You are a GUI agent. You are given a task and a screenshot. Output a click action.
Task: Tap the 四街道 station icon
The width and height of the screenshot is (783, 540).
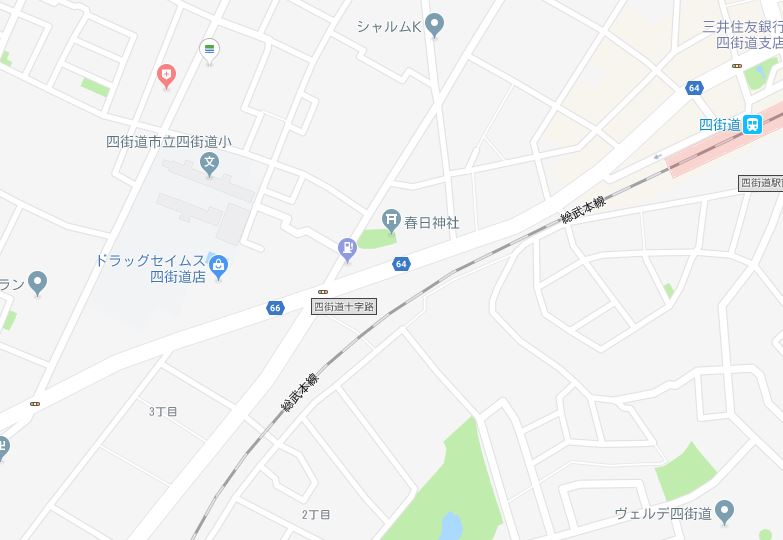[x=753, y=124]
